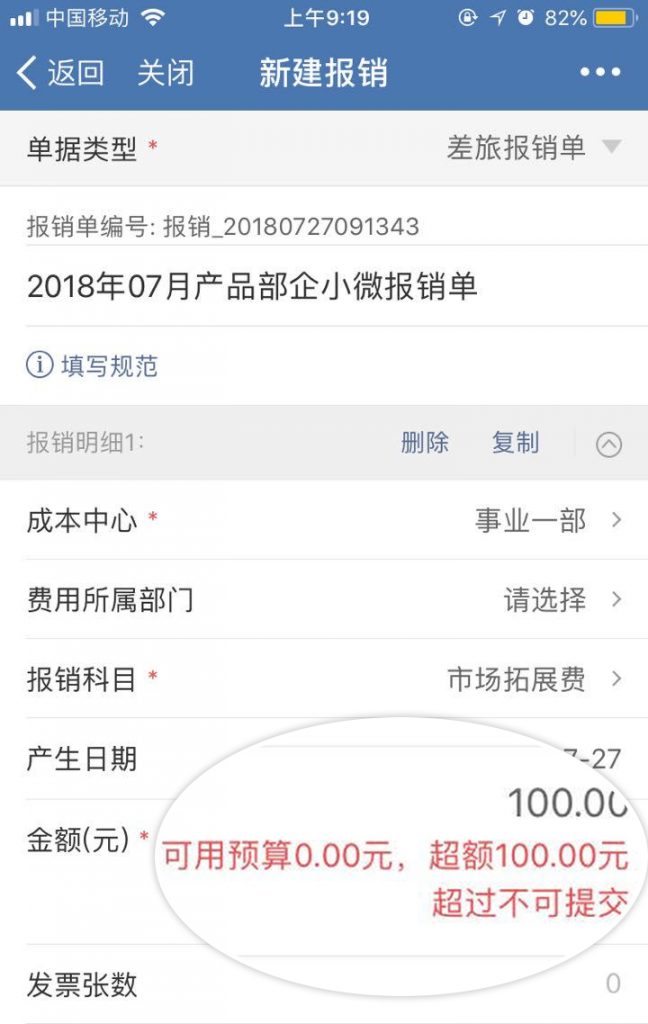Screen dimensions: 648x1024
Task: Open the 填写规范 link
Action: (x=92, y=366)
